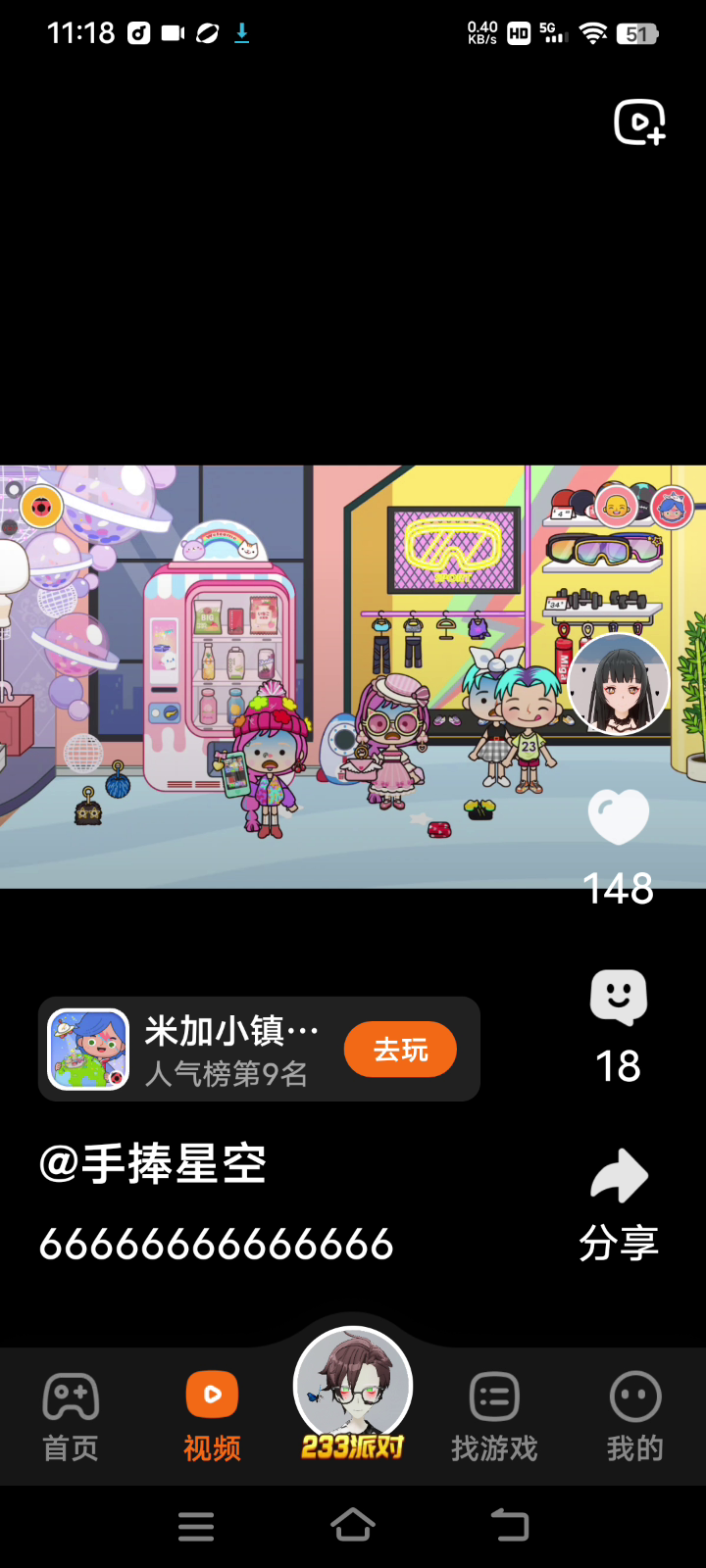Like this video with the heart
Screen dimensions: 706x1568
[618, 818]
